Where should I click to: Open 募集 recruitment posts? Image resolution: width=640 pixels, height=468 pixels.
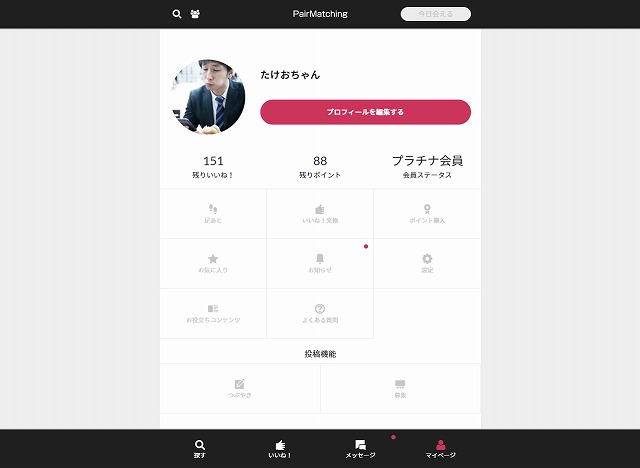400,388
